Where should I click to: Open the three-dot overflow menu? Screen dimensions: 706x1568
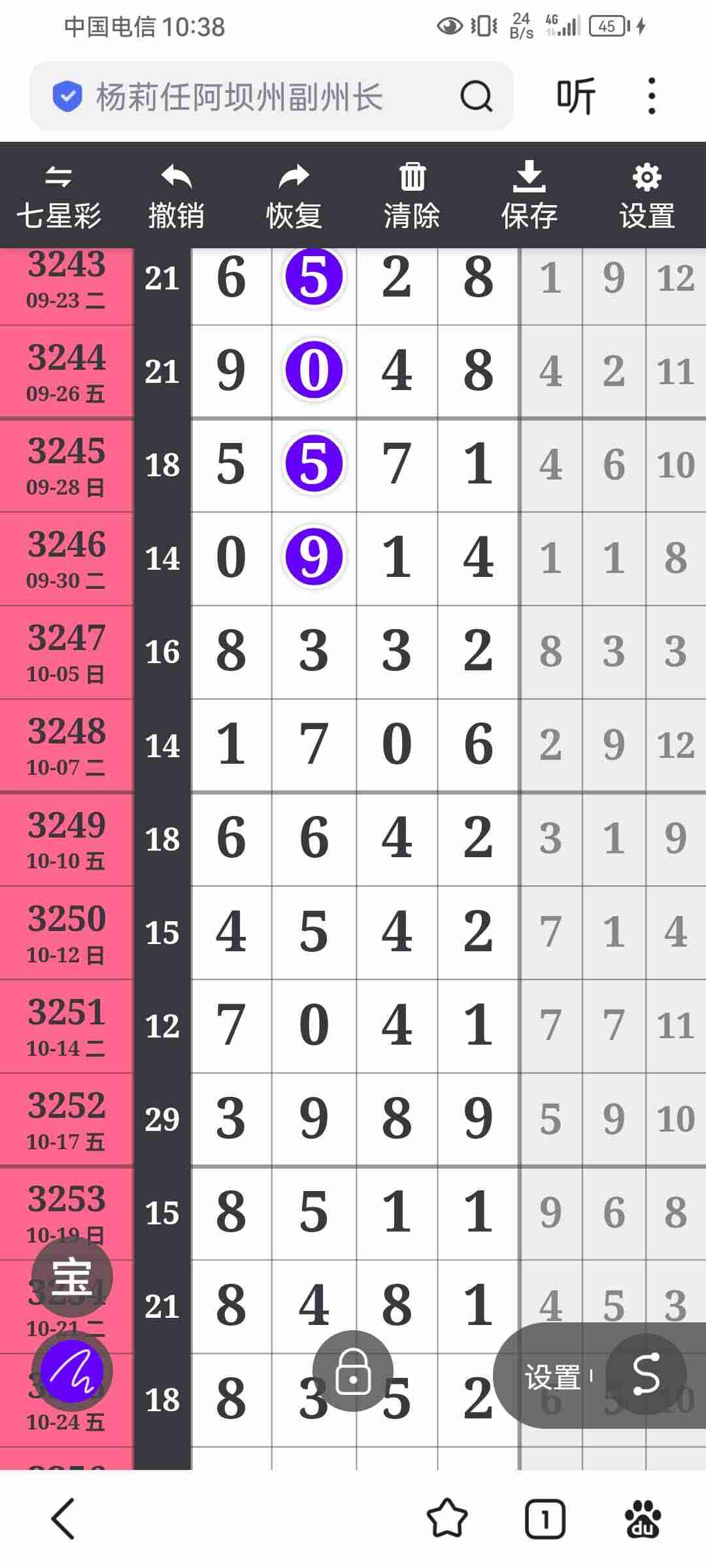pyautogui.click(x=651, y=96)
